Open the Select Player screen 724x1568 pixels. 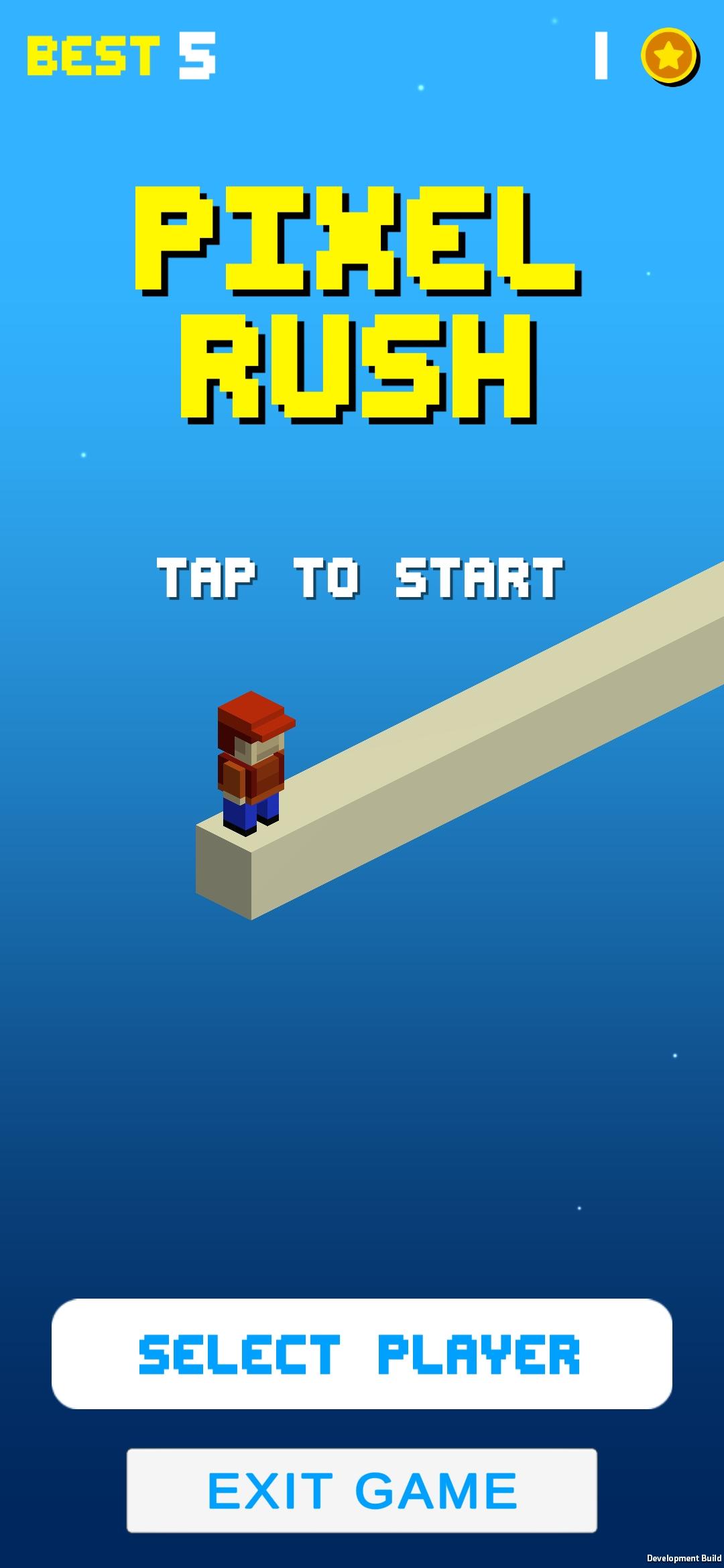coord(362,1354)
